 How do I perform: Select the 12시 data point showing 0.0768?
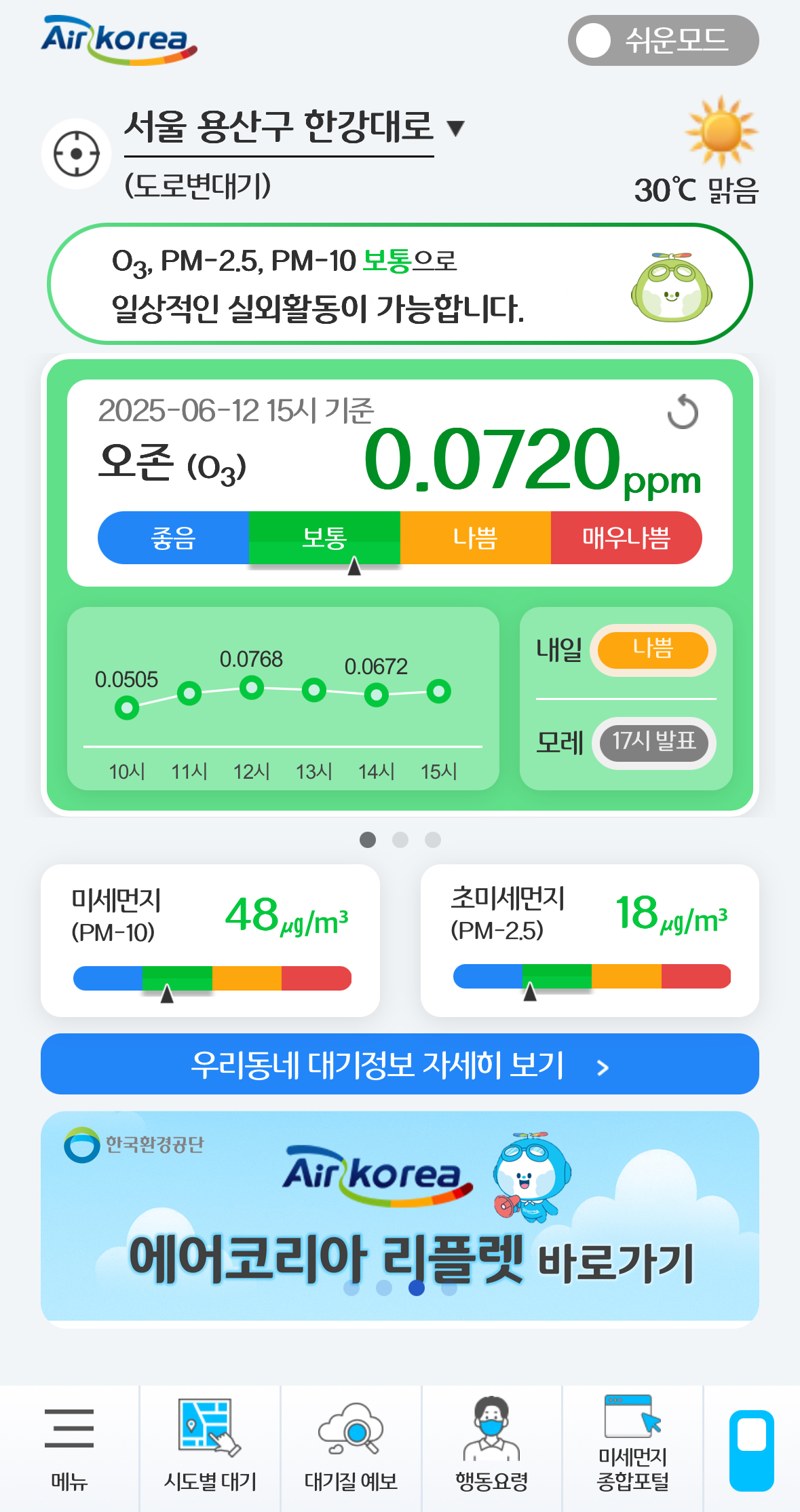click(x=252, y=688)
